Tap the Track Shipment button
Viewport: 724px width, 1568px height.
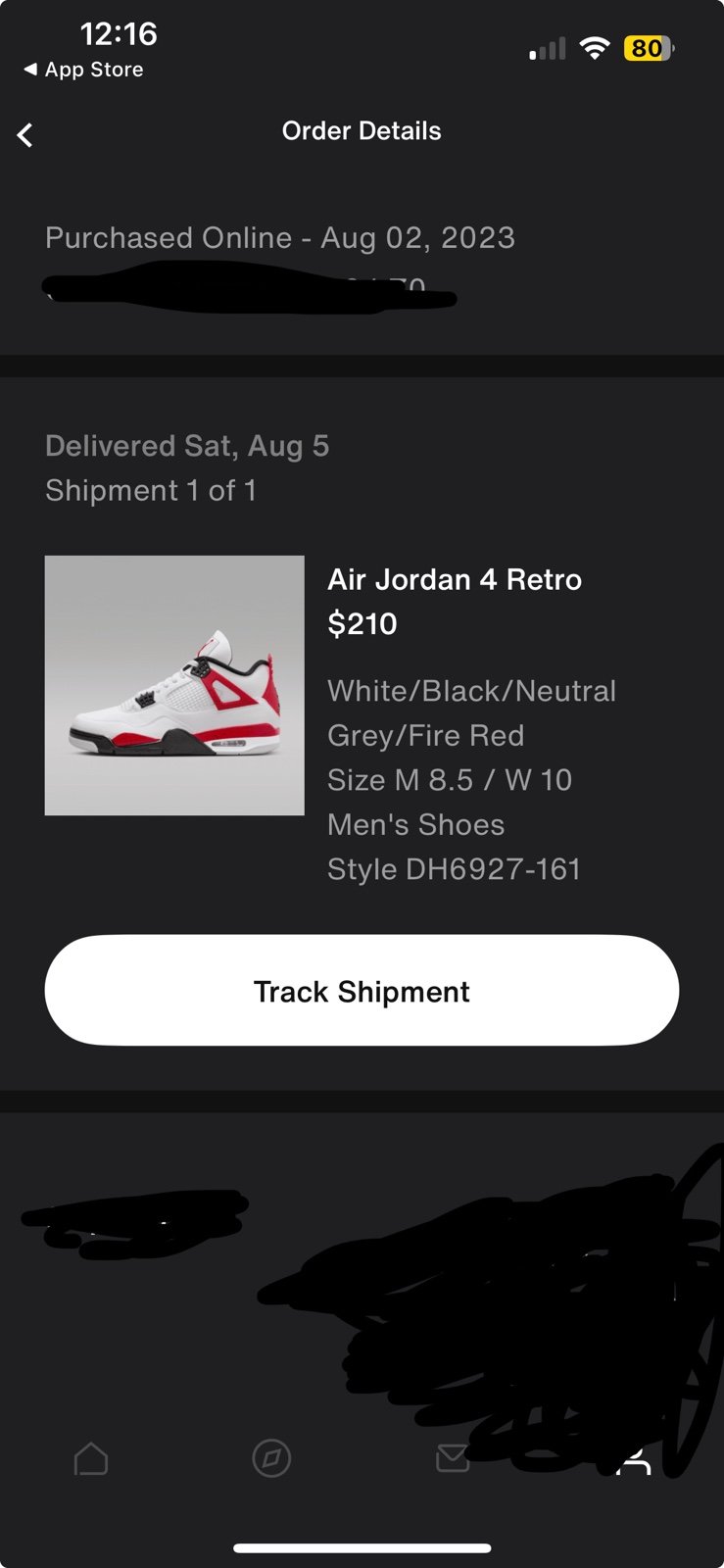[x=362, y=990]
